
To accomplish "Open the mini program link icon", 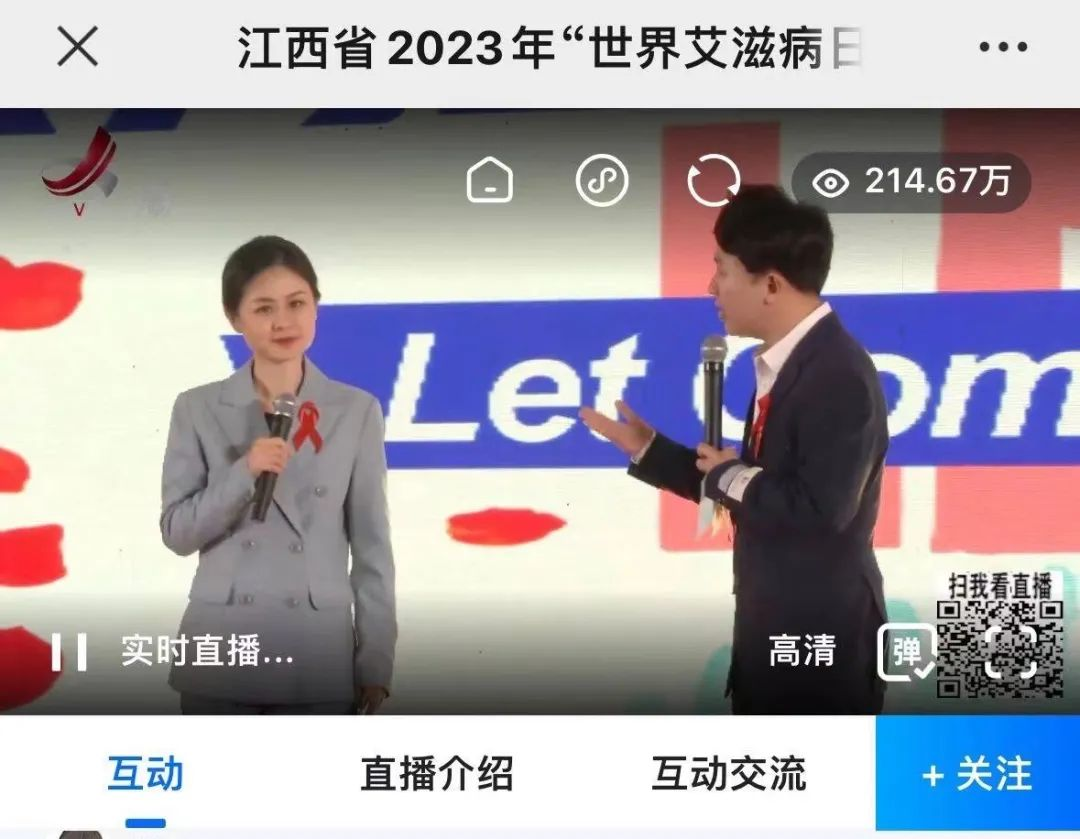I will point(602,181).
